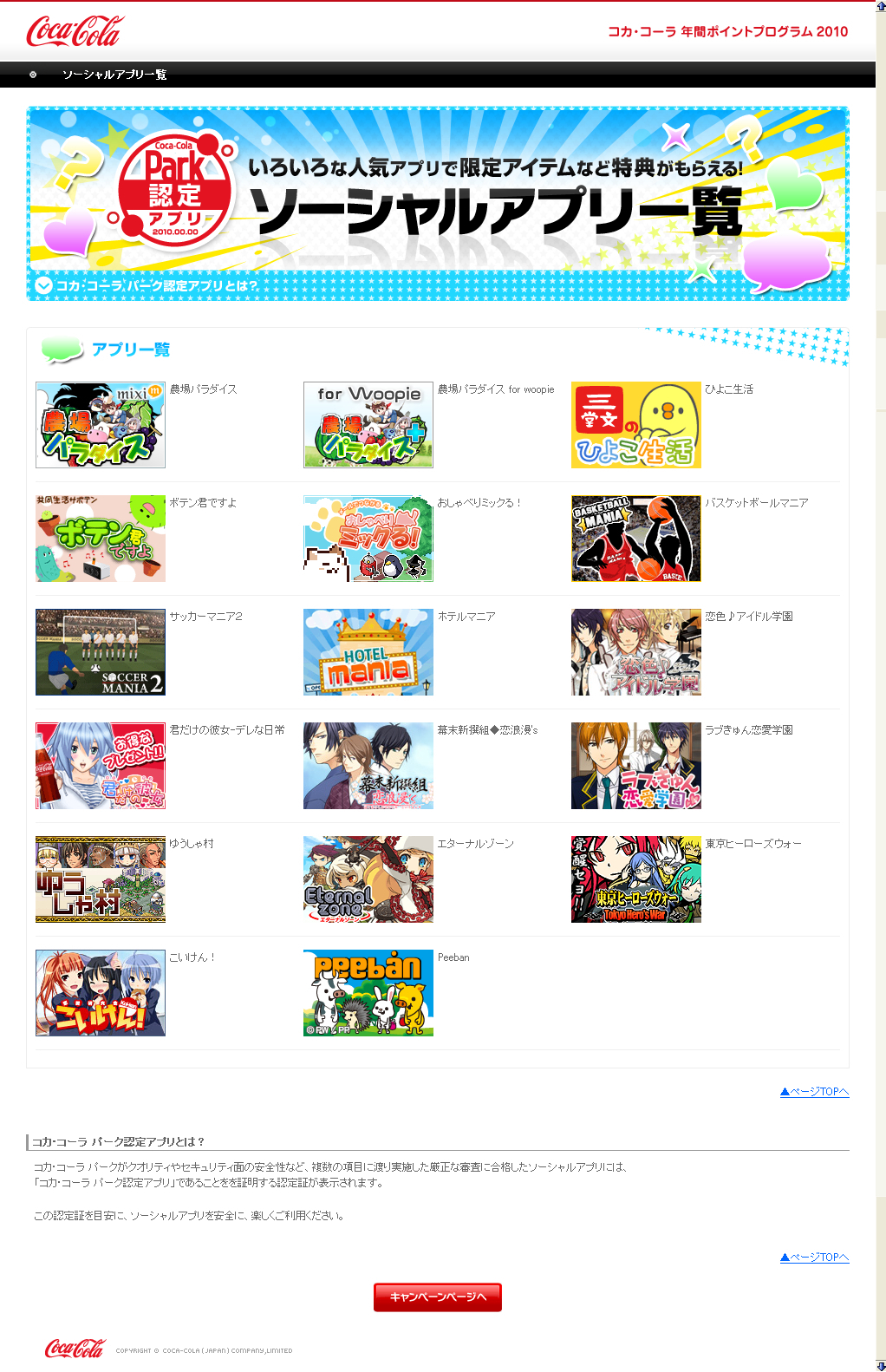The height and width of the screenshot is (1372, 886).
Task: Open ポテン君ですよ app
Action: tap(101, 539)
